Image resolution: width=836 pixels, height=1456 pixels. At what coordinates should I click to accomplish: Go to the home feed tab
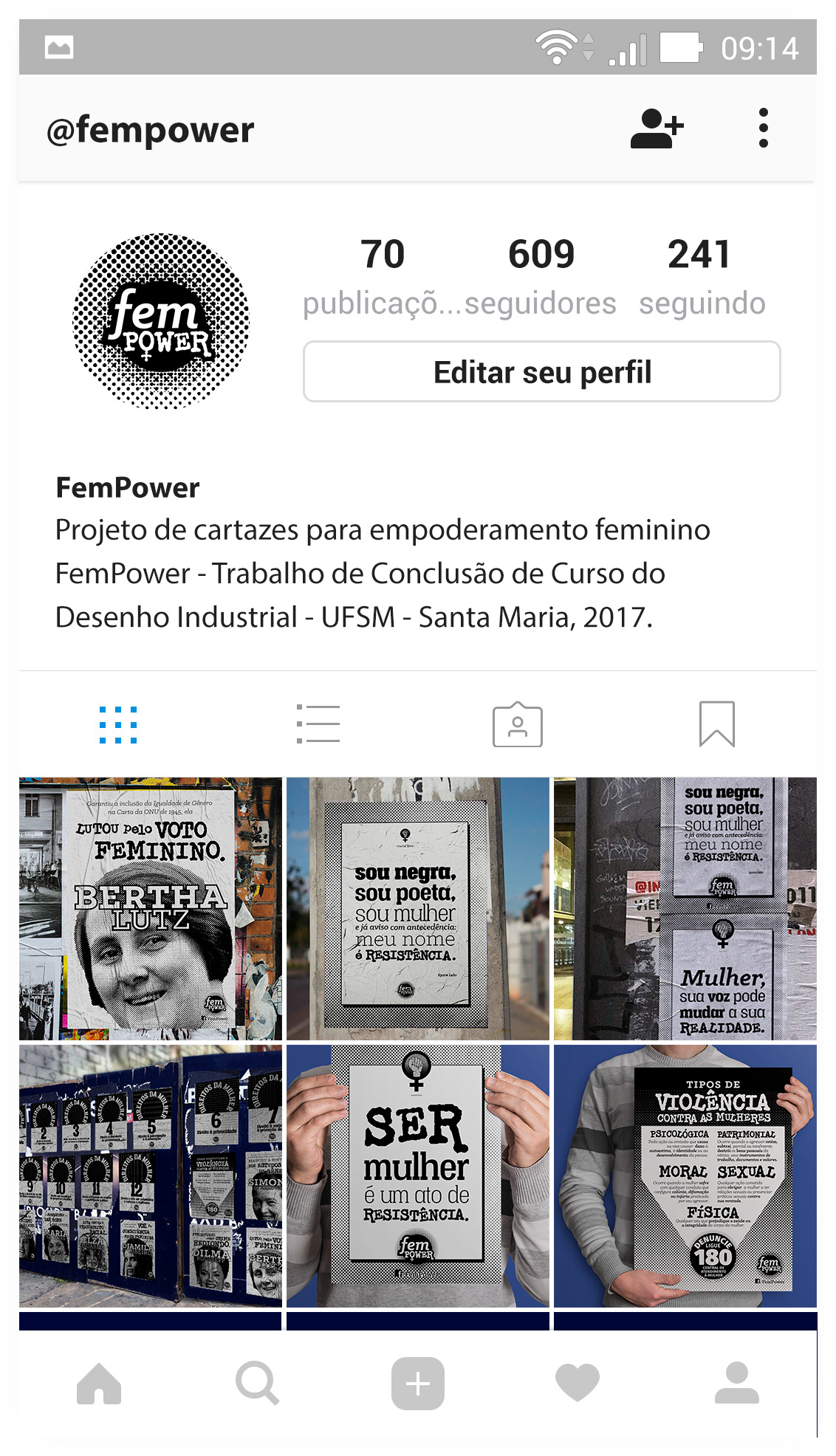[x=99, y=1384]
